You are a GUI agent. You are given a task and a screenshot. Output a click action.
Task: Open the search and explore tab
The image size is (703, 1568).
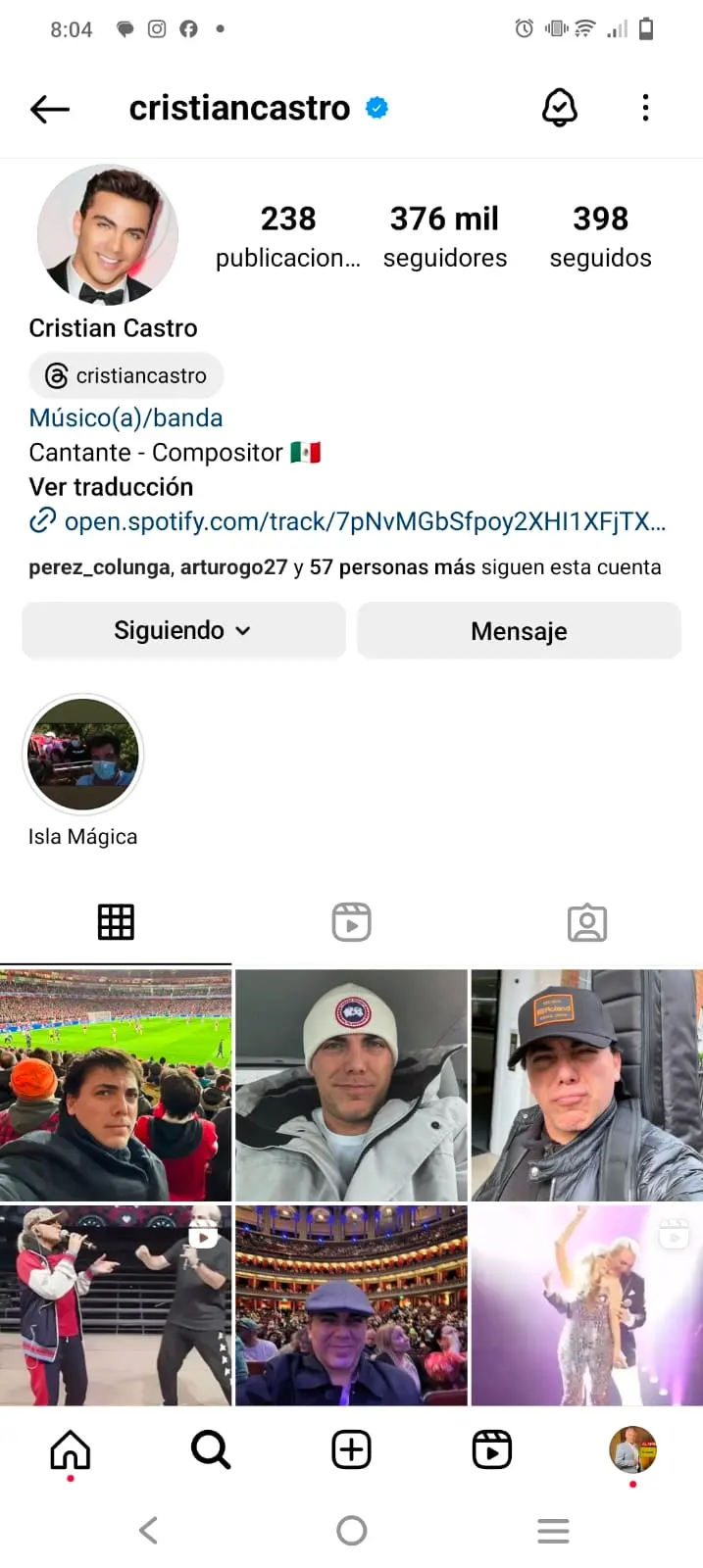coord(211,1449)
